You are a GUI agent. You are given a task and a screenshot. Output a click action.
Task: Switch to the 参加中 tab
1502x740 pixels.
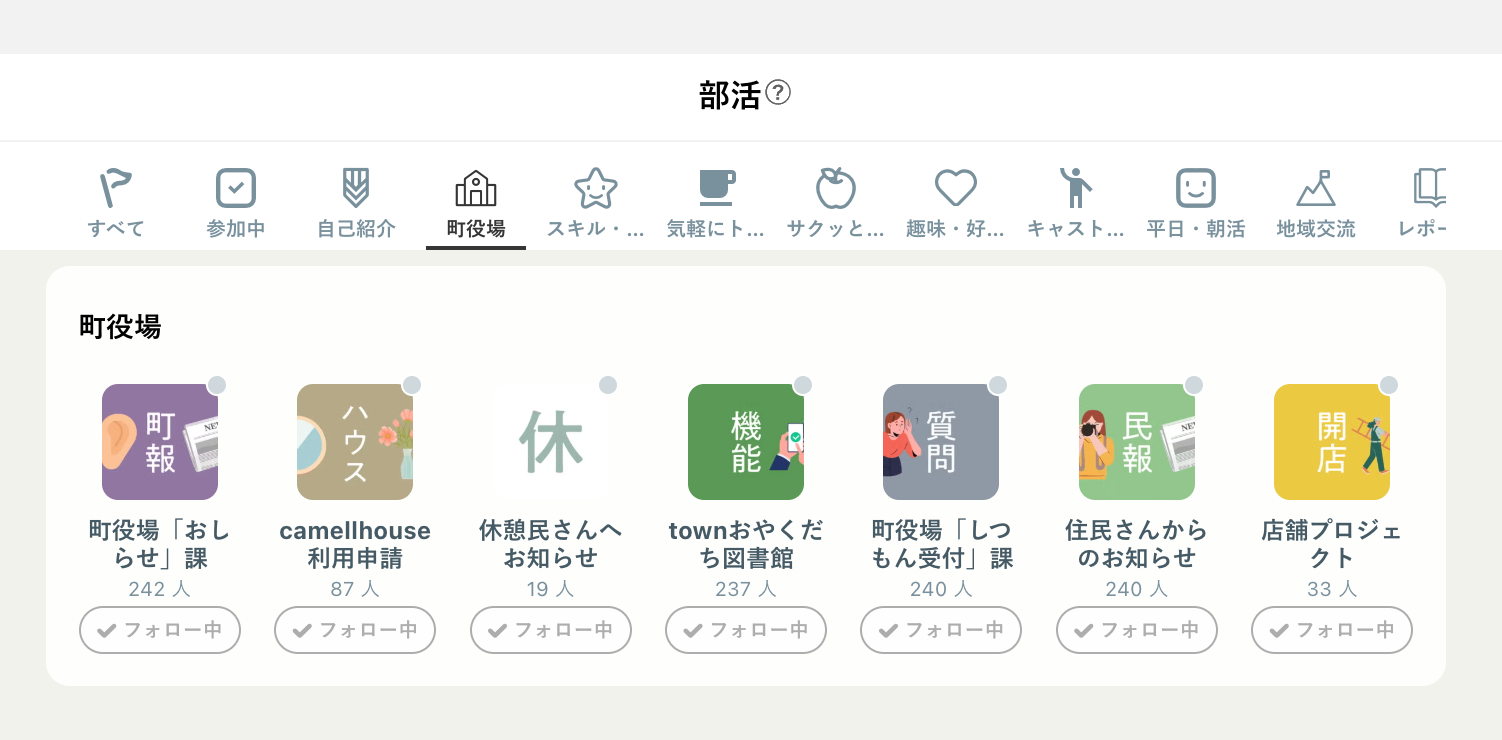236,204
